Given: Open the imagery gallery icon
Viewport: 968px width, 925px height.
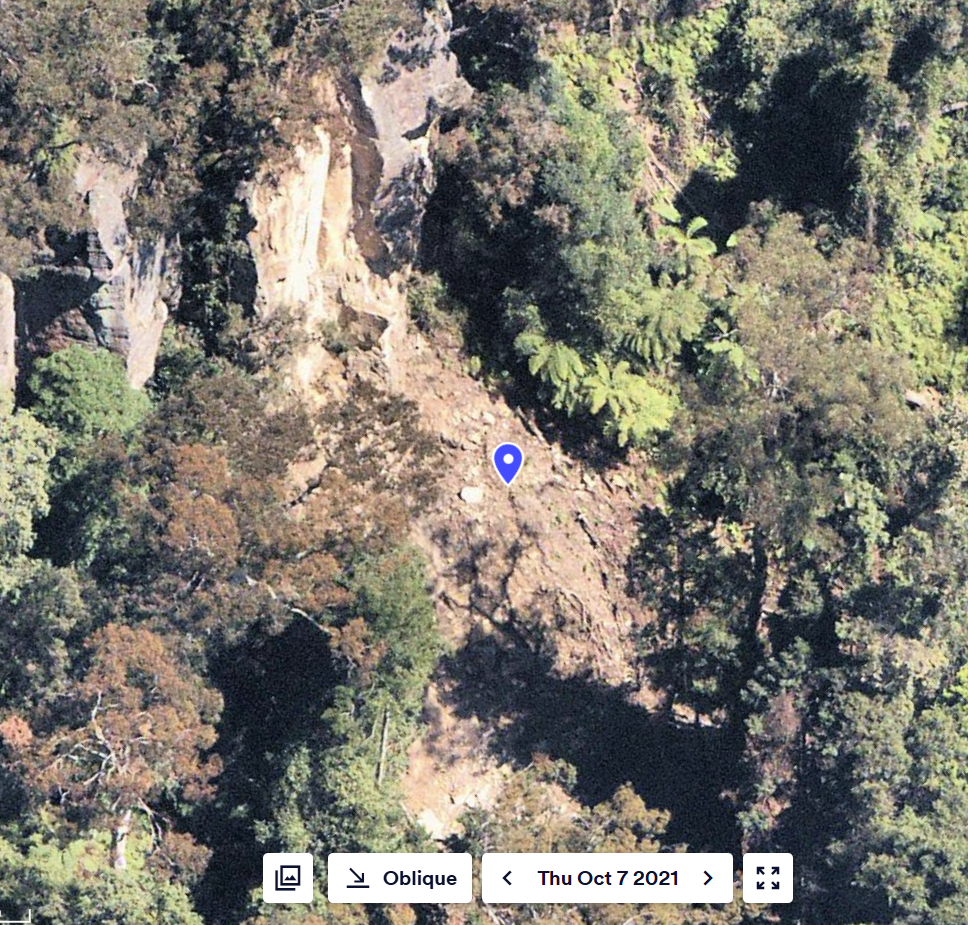Looking at the screenshot, I should 288,878.
